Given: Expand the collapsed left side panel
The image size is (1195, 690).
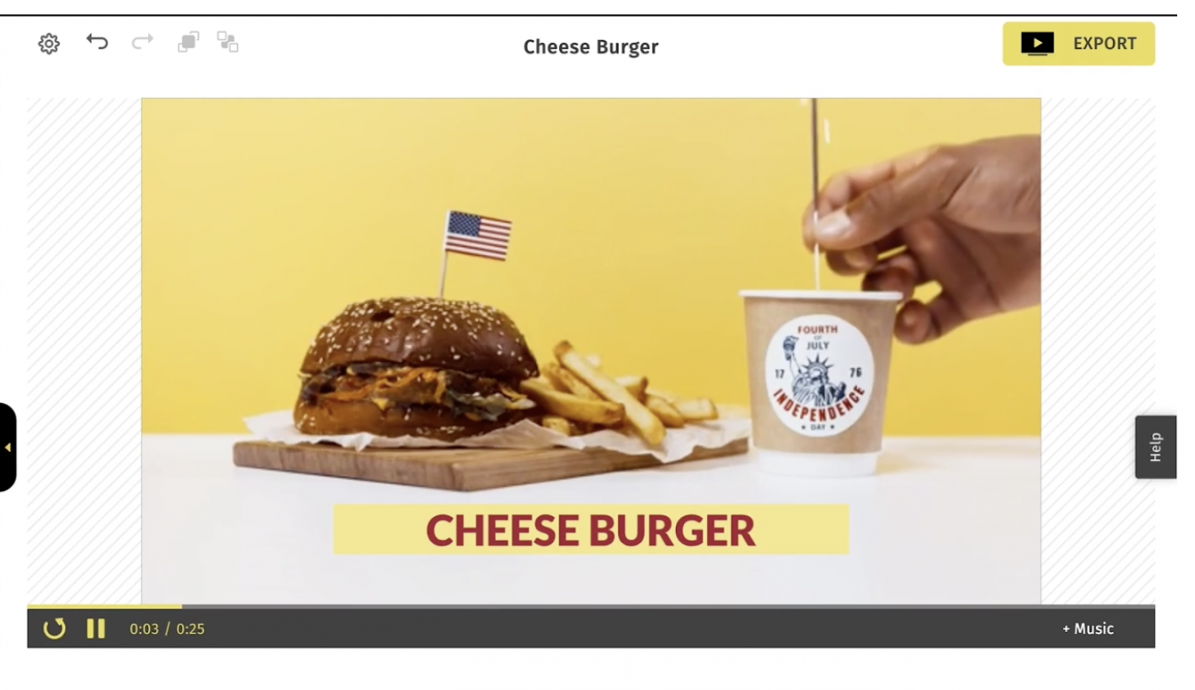Looking at the screenshot, I should tap(8, 447).
